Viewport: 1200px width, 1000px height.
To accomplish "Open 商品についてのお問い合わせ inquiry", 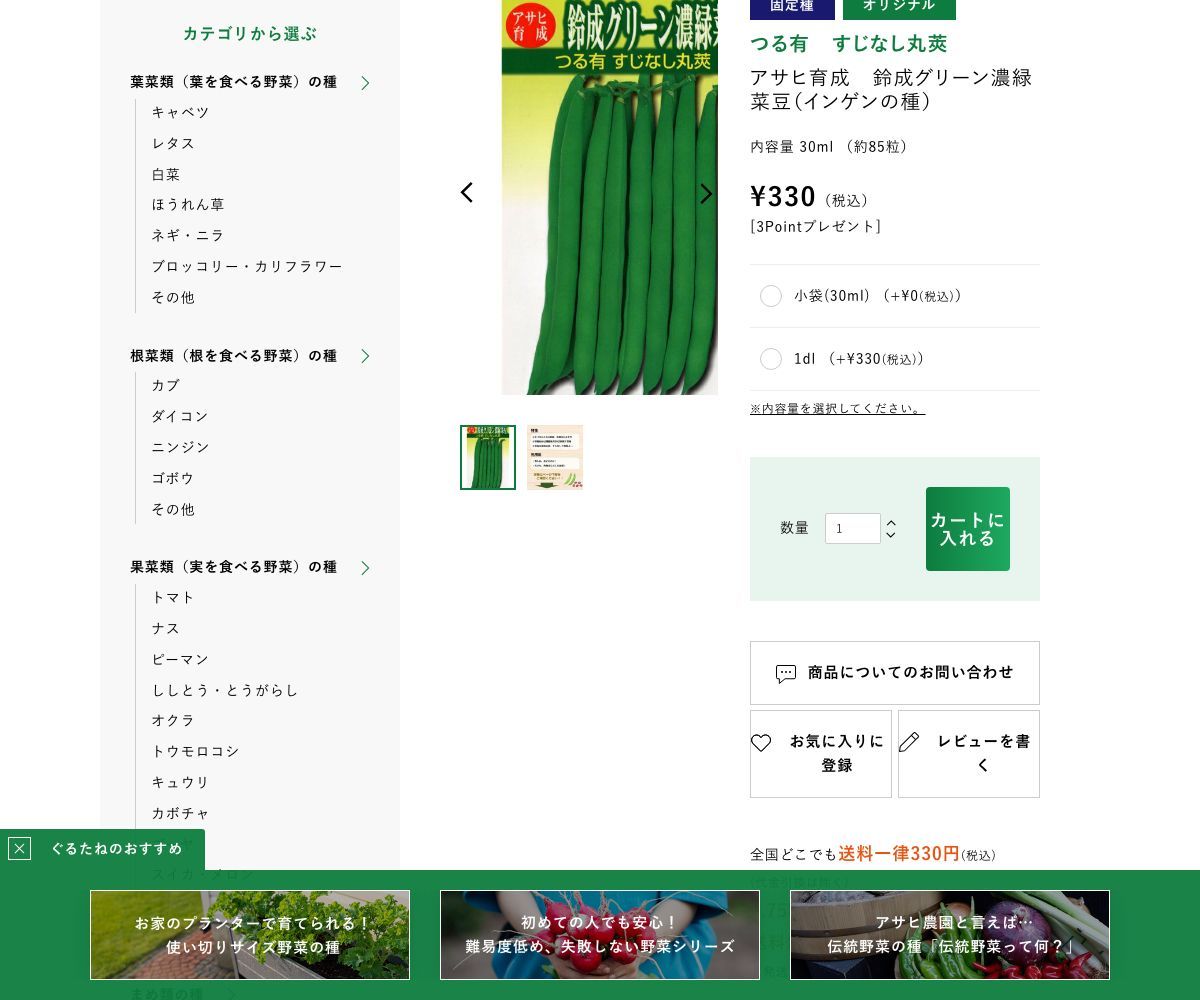I will coord(895,673).
